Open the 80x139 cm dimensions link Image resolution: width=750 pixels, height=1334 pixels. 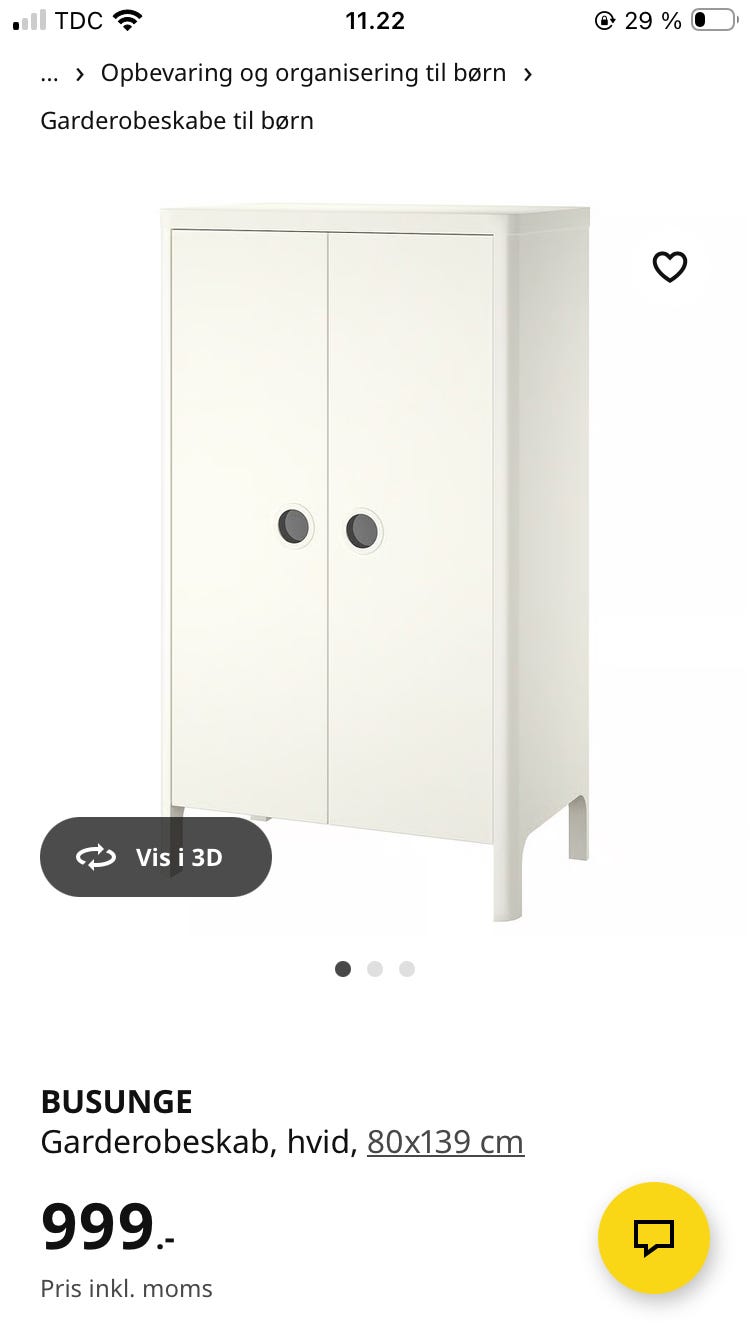tap(445, 1141)
